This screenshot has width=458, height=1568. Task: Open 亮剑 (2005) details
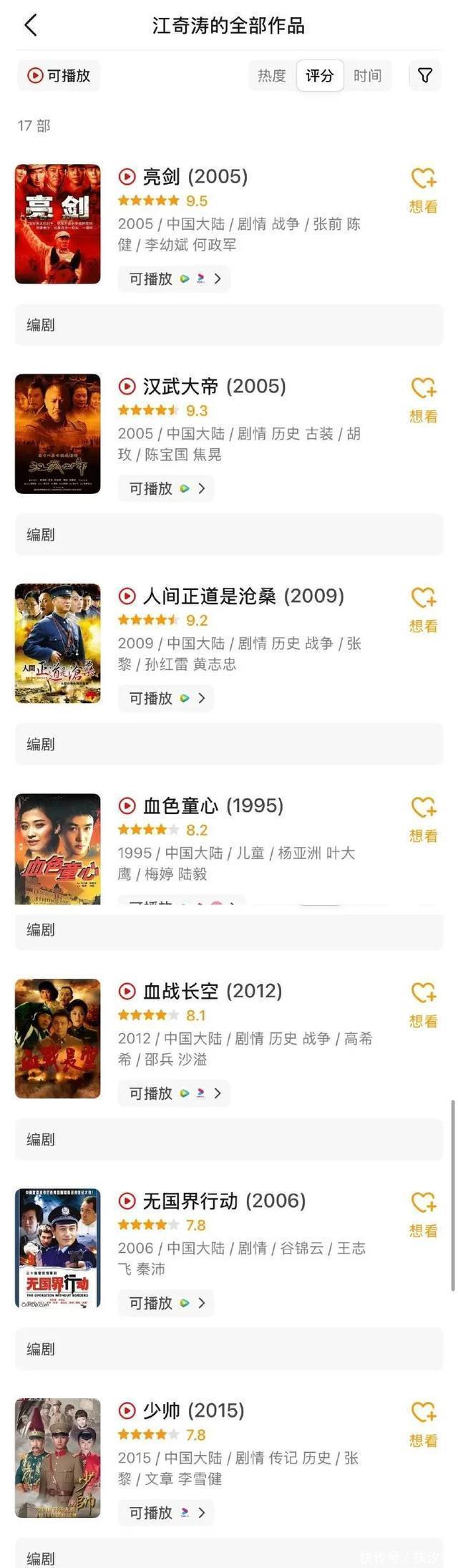pyautogui.click(x=195, y=176)
